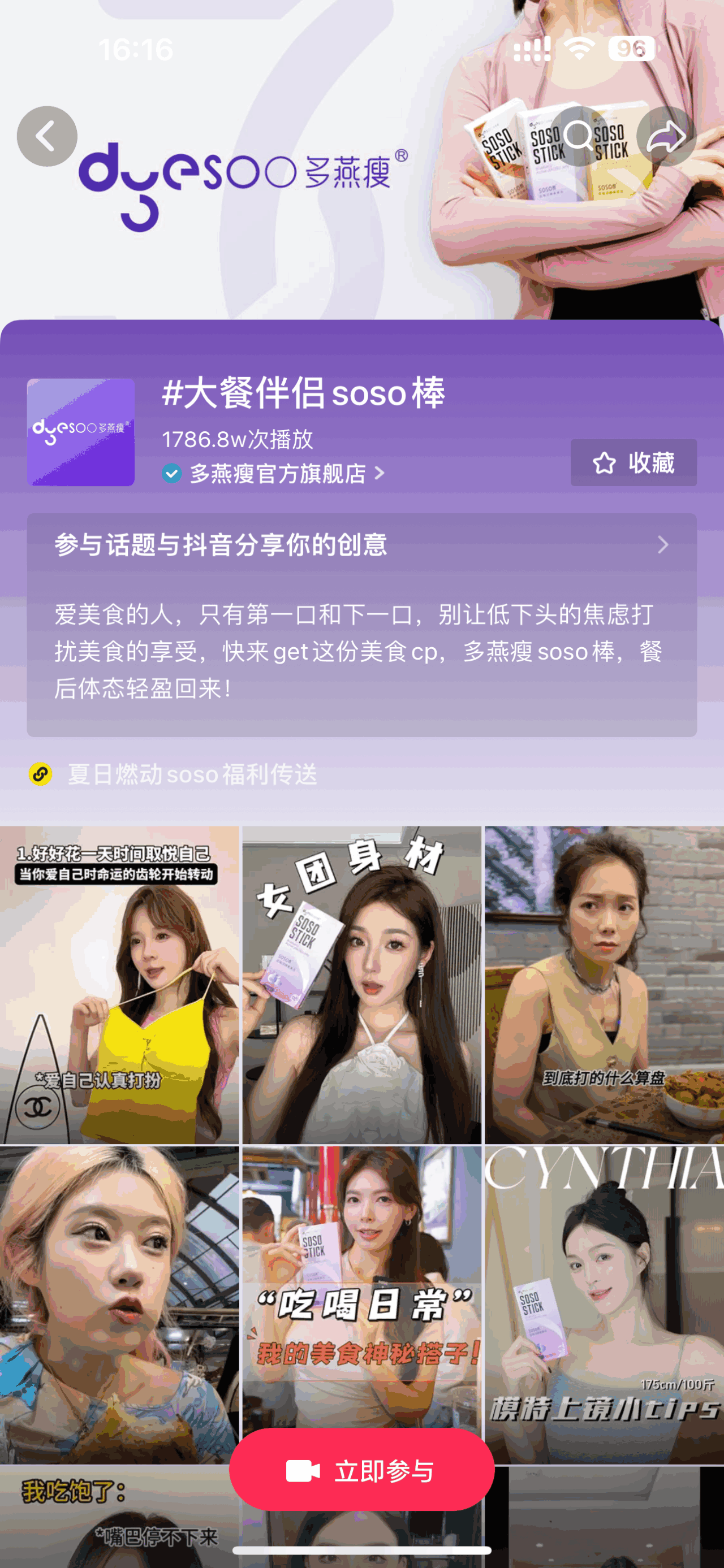Open video captioned 爱自己认真打扮
This screenshot has width=724, height=1568.
pyautogui.click(x=119, y=984)
